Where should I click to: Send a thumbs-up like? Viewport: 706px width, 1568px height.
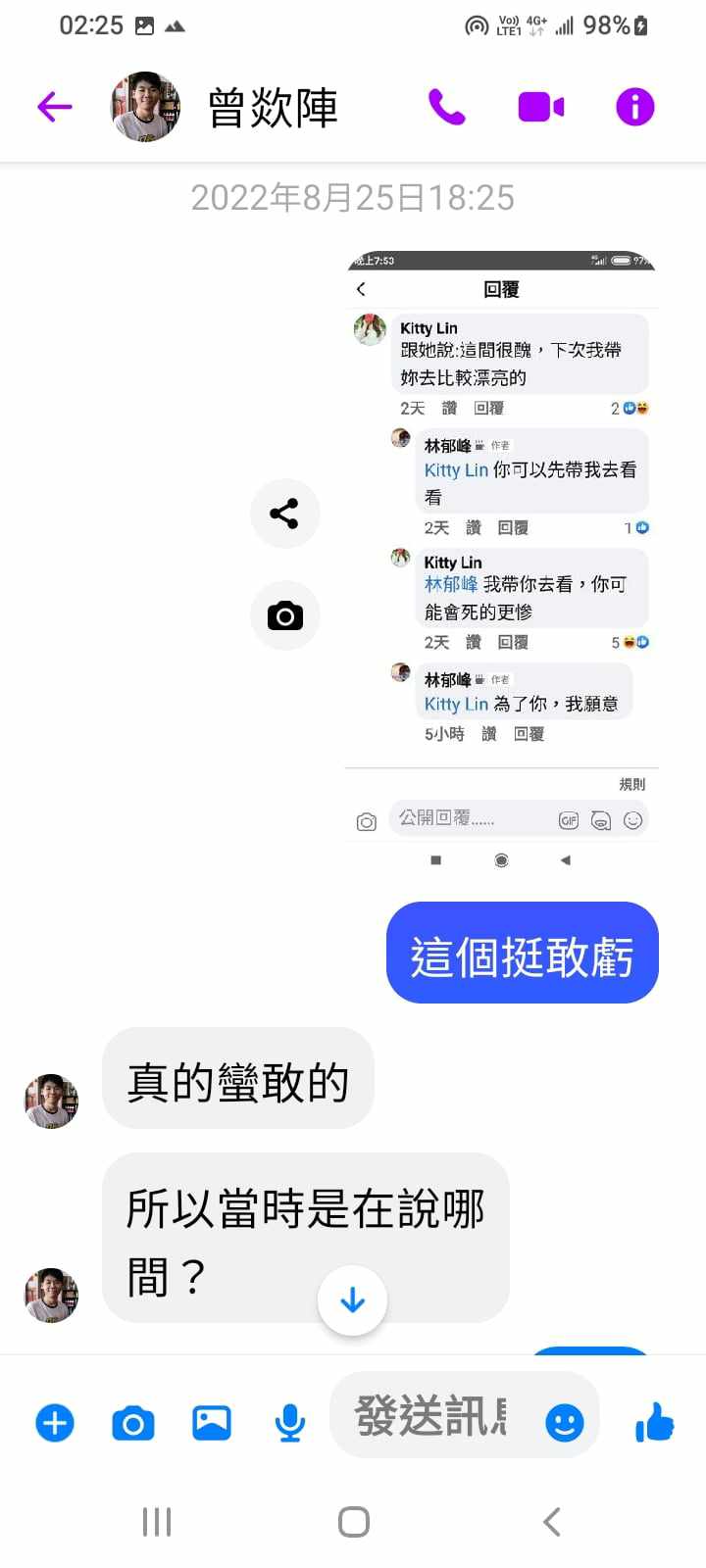[655, 1422]
